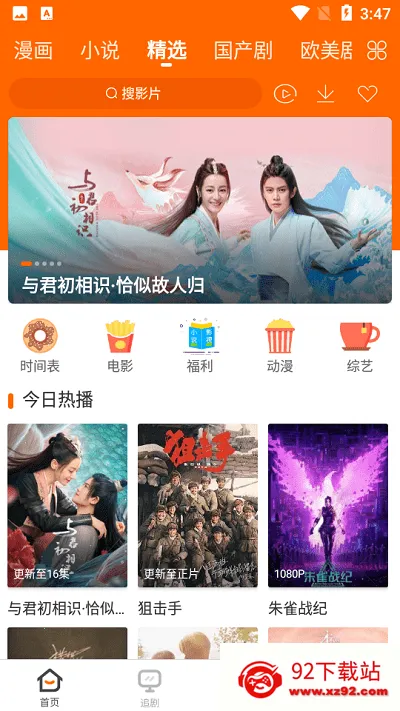Open the 时间表 shortcut
This screenshot has width=400, height=711.
40,346
